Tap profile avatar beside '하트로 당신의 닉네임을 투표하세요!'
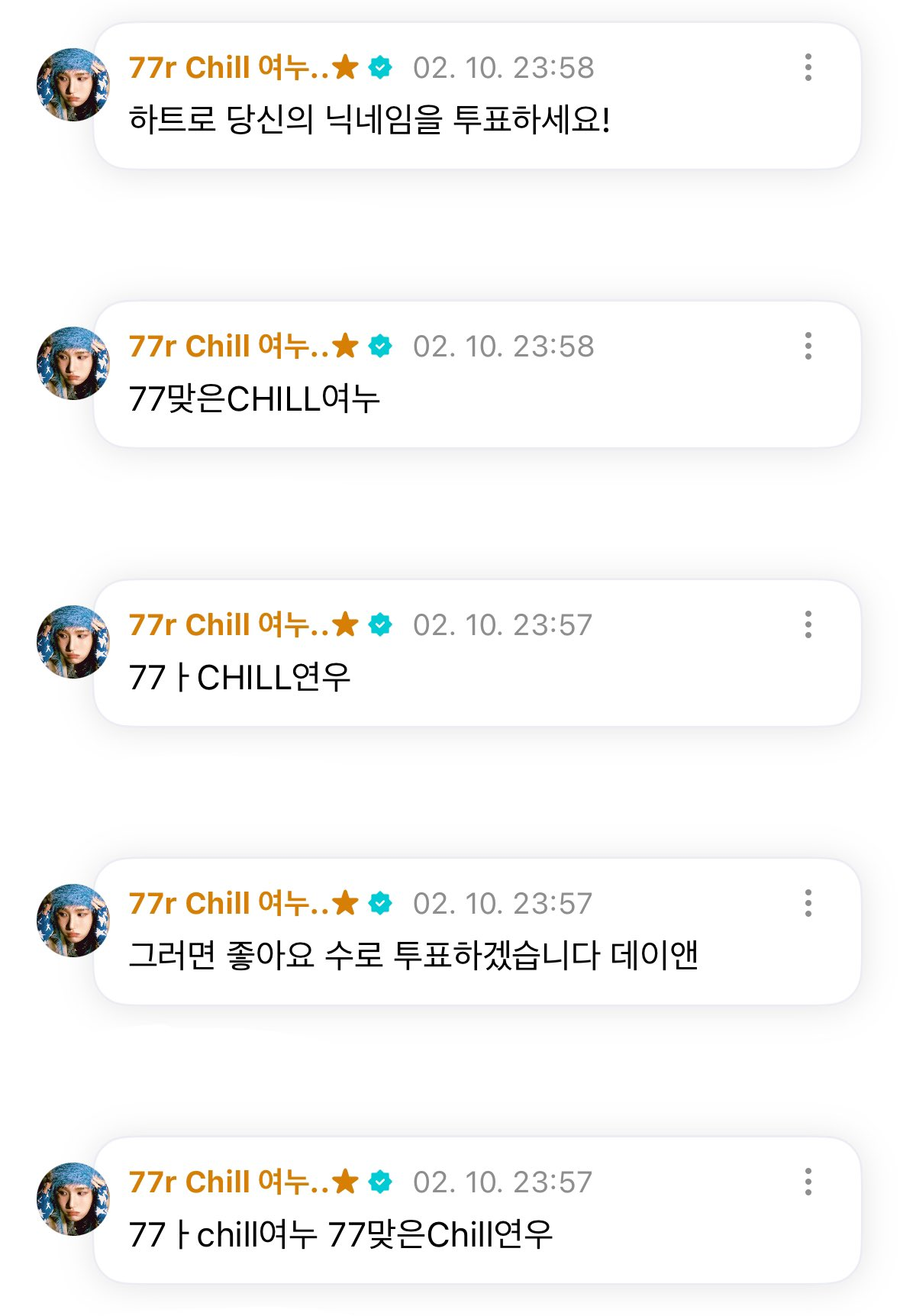This screenshot has width=900, height=1316. (x=73, y=85)
